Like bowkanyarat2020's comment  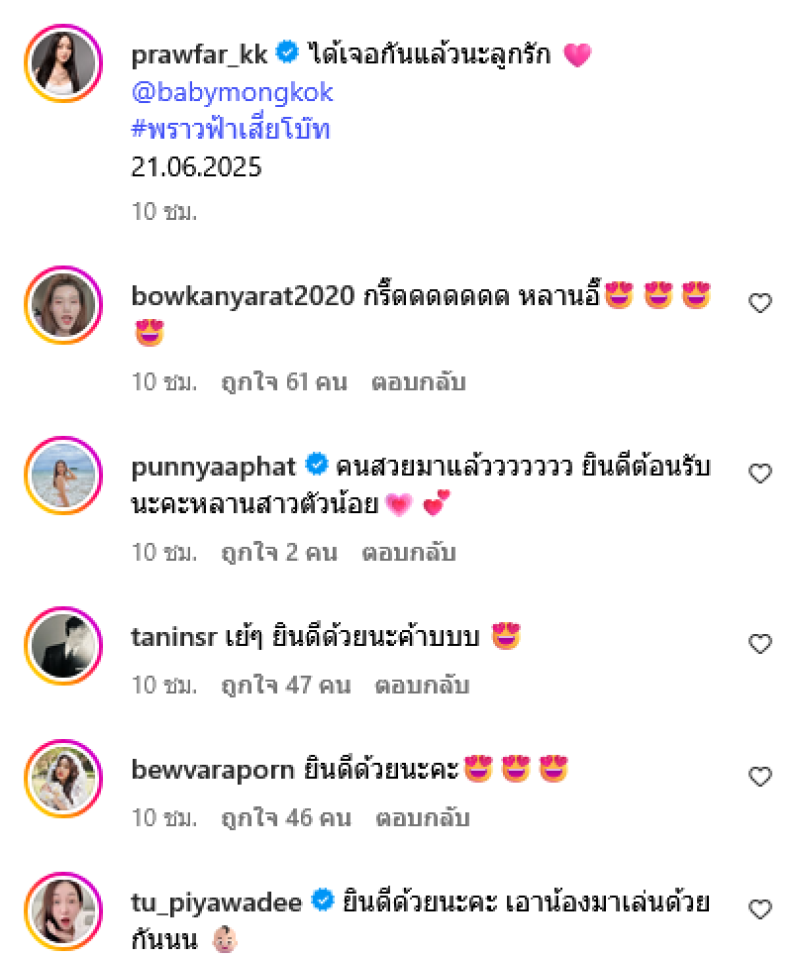[760, 304]
